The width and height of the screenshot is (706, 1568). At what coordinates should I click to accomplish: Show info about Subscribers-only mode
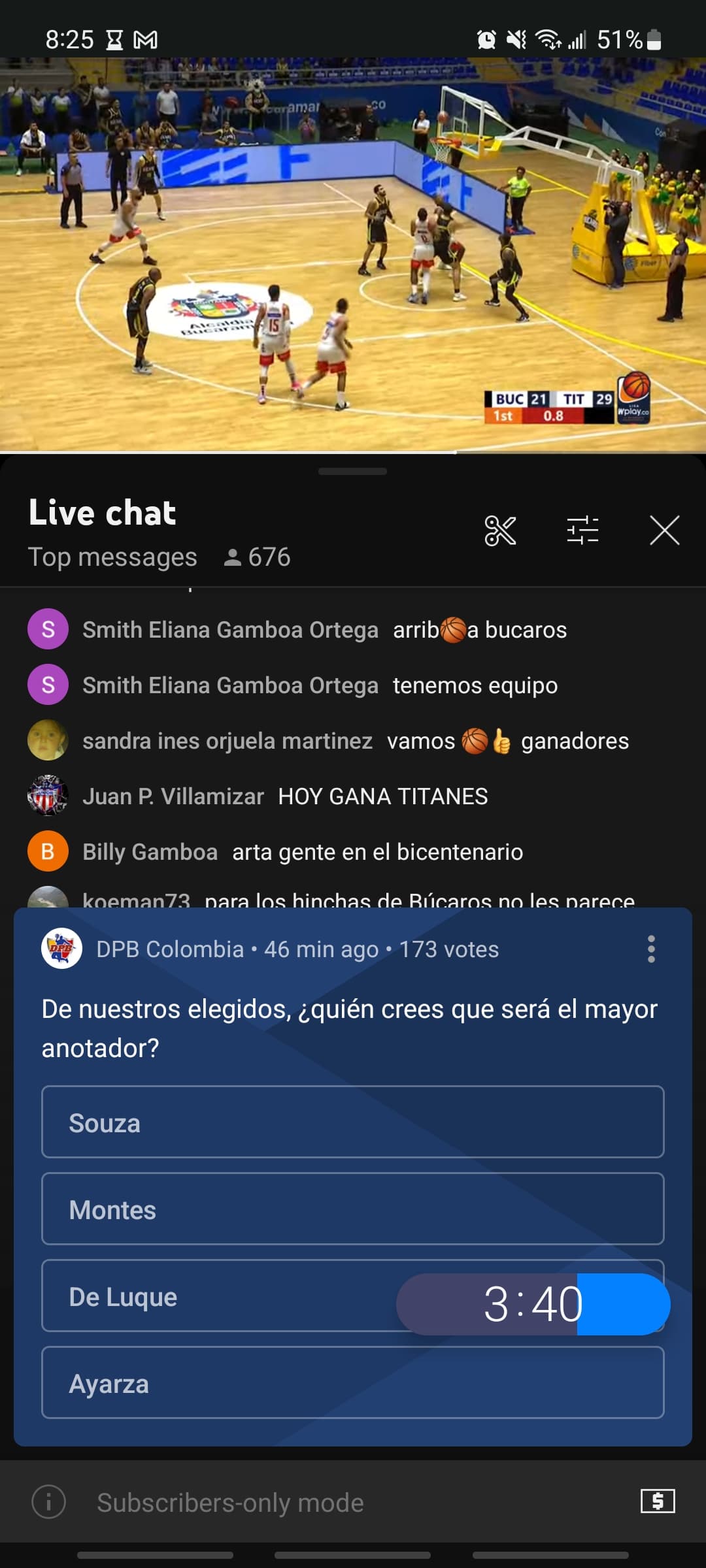[49, 1501]
